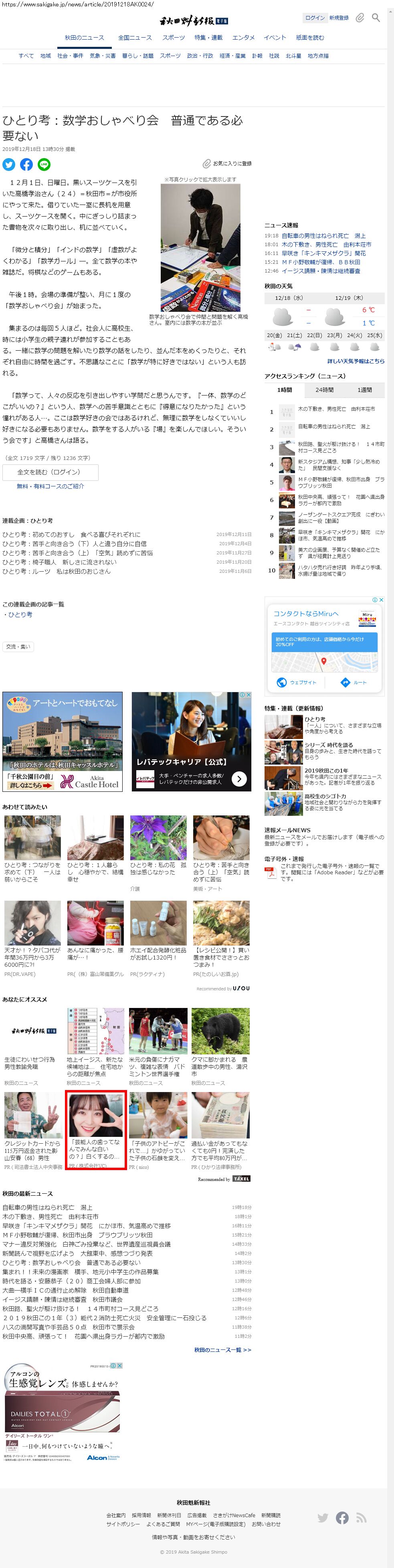This screenshot has height=1568, width=394.
Task: Share article via LINE
Action: click(x=44, y=165)
